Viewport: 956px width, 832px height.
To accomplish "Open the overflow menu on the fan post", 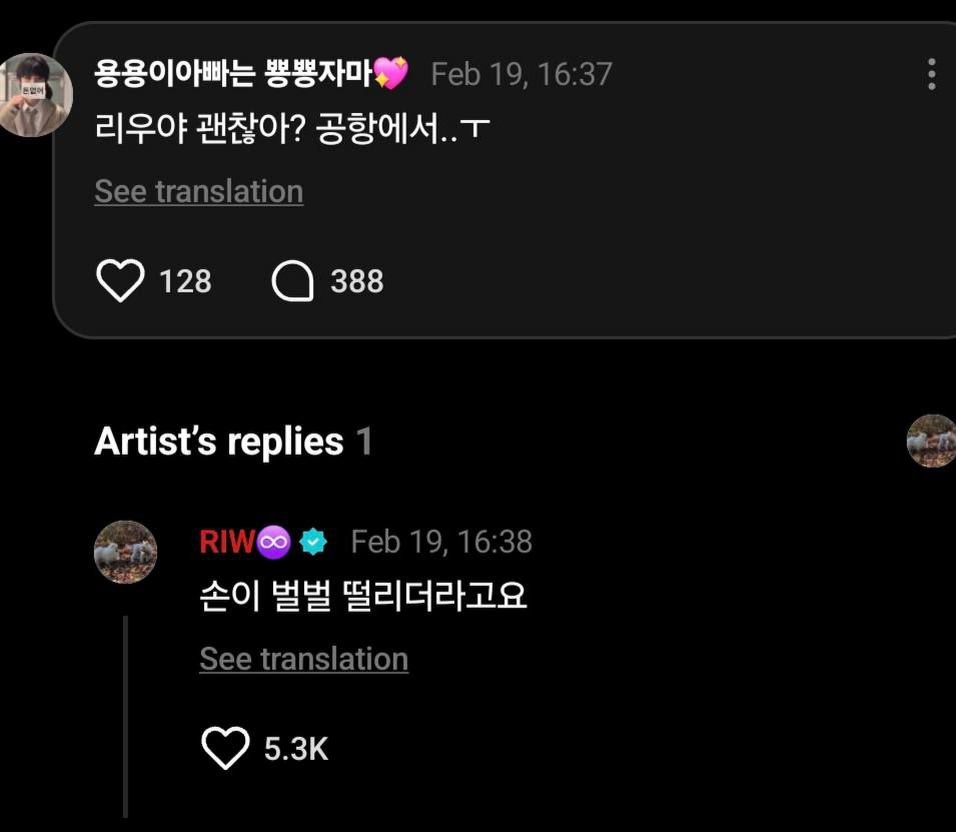I will (931, 74).
